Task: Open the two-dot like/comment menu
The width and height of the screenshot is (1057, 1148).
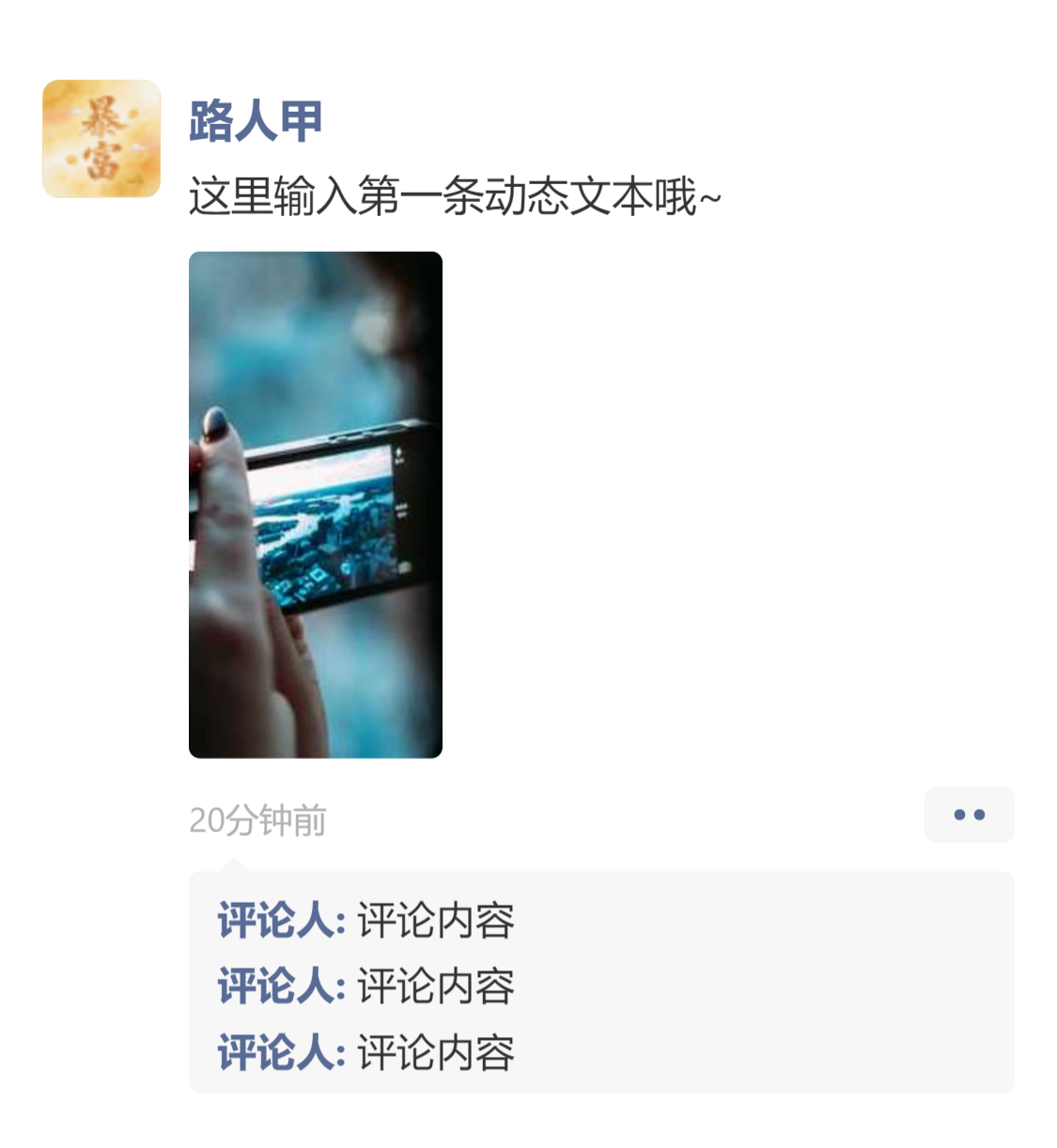Action: click(x=969, y=814)
